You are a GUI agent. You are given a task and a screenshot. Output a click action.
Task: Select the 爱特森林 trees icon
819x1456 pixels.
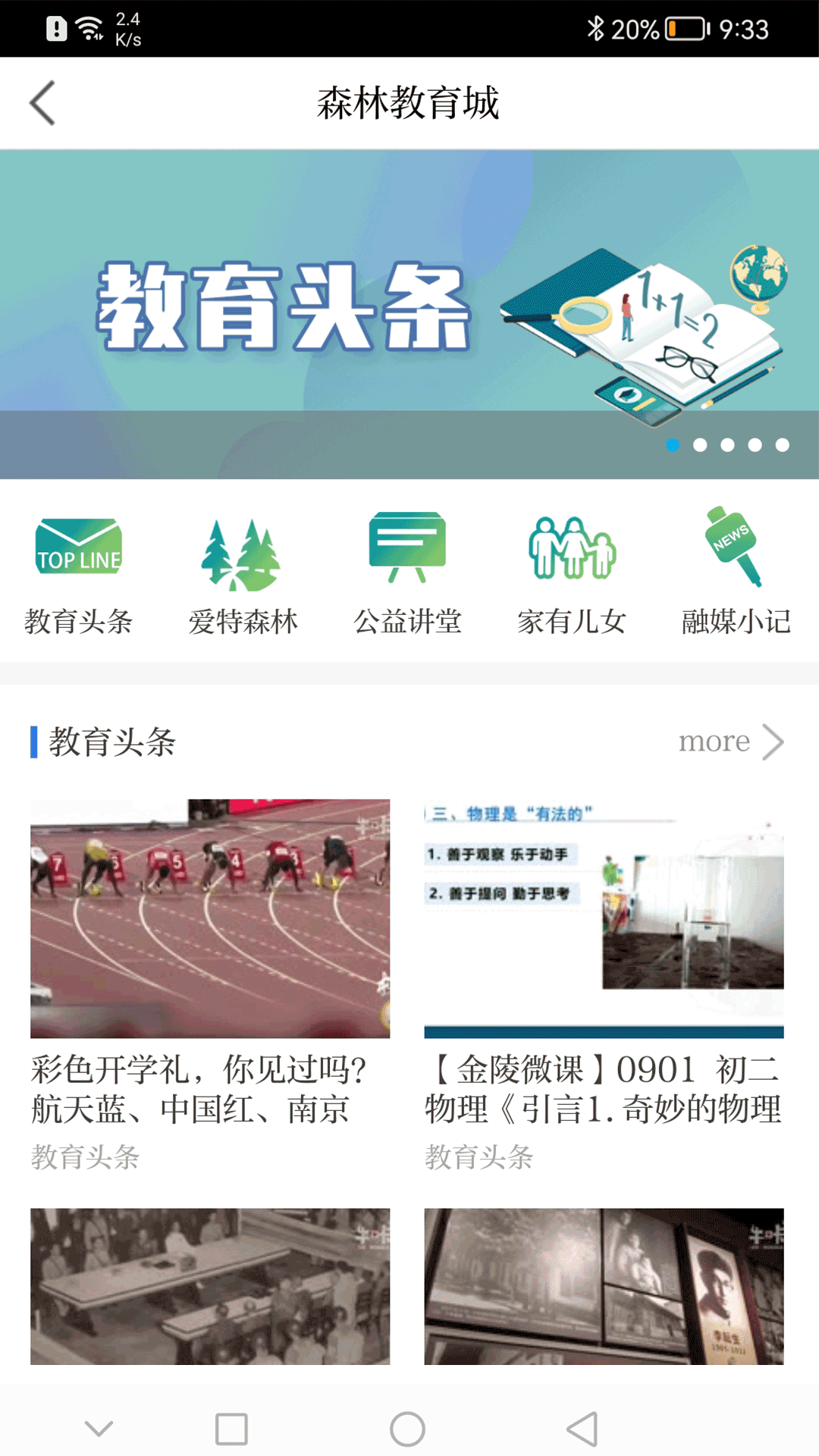pos(243,554)
